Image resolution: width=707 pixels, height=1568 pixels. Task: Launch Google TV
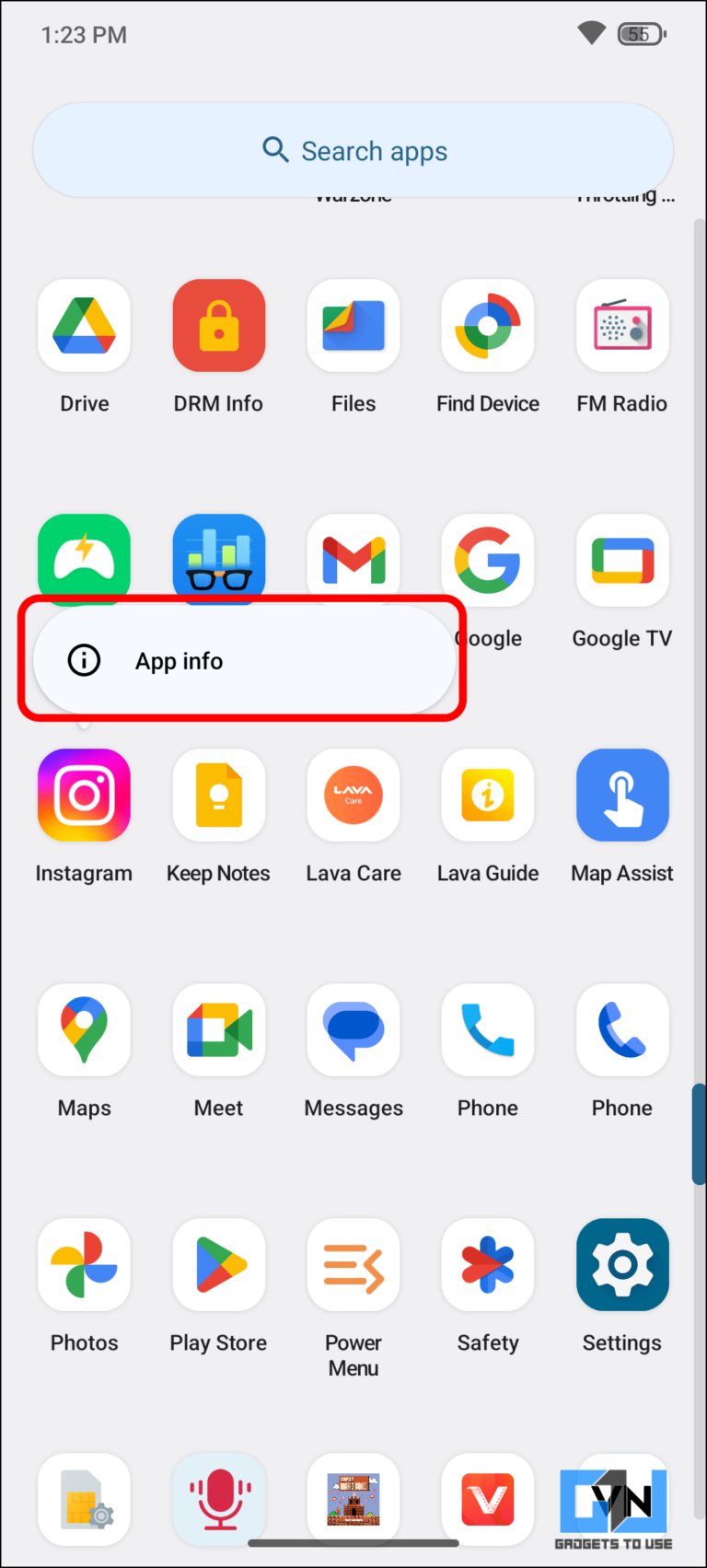point(622,560)
